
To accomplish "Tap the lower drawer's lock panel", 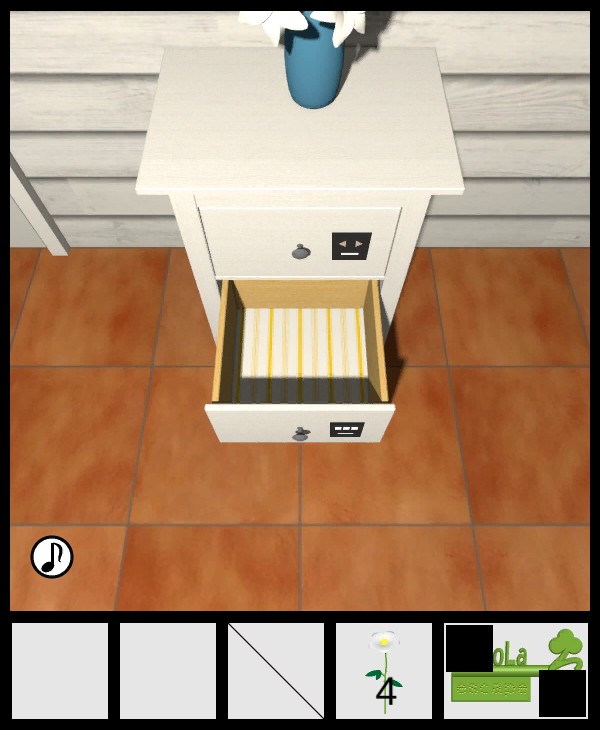I will pos(346,430).
